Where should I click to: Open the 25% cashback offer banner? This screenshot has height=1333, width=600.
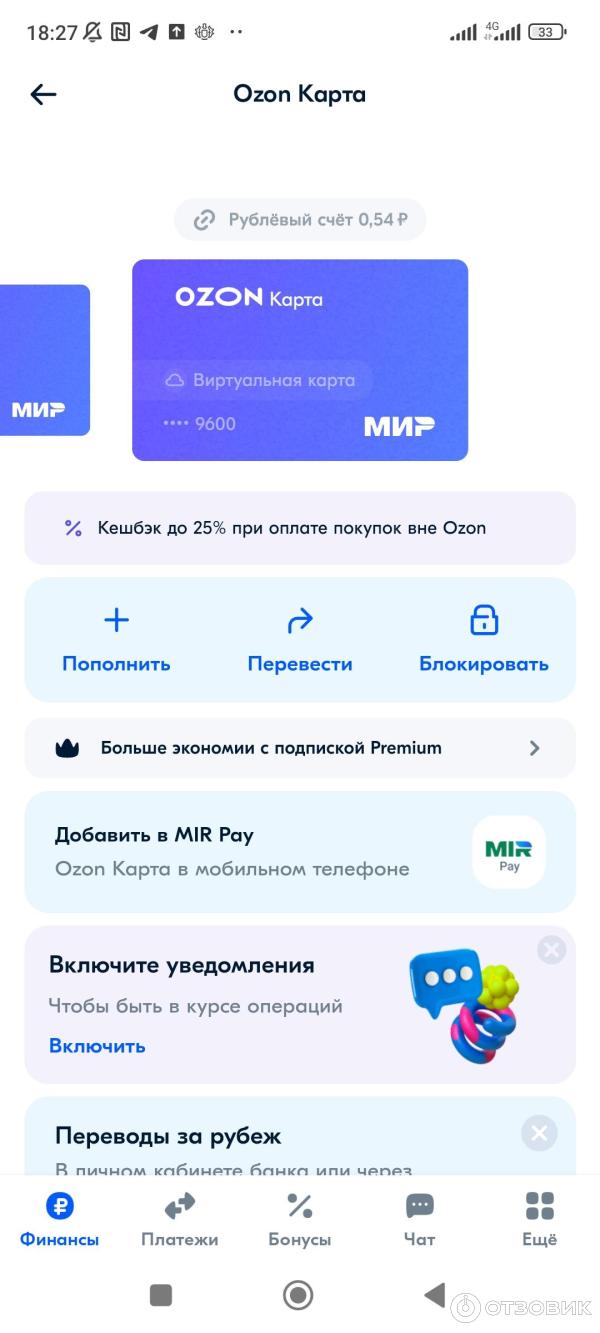(300, 528)
